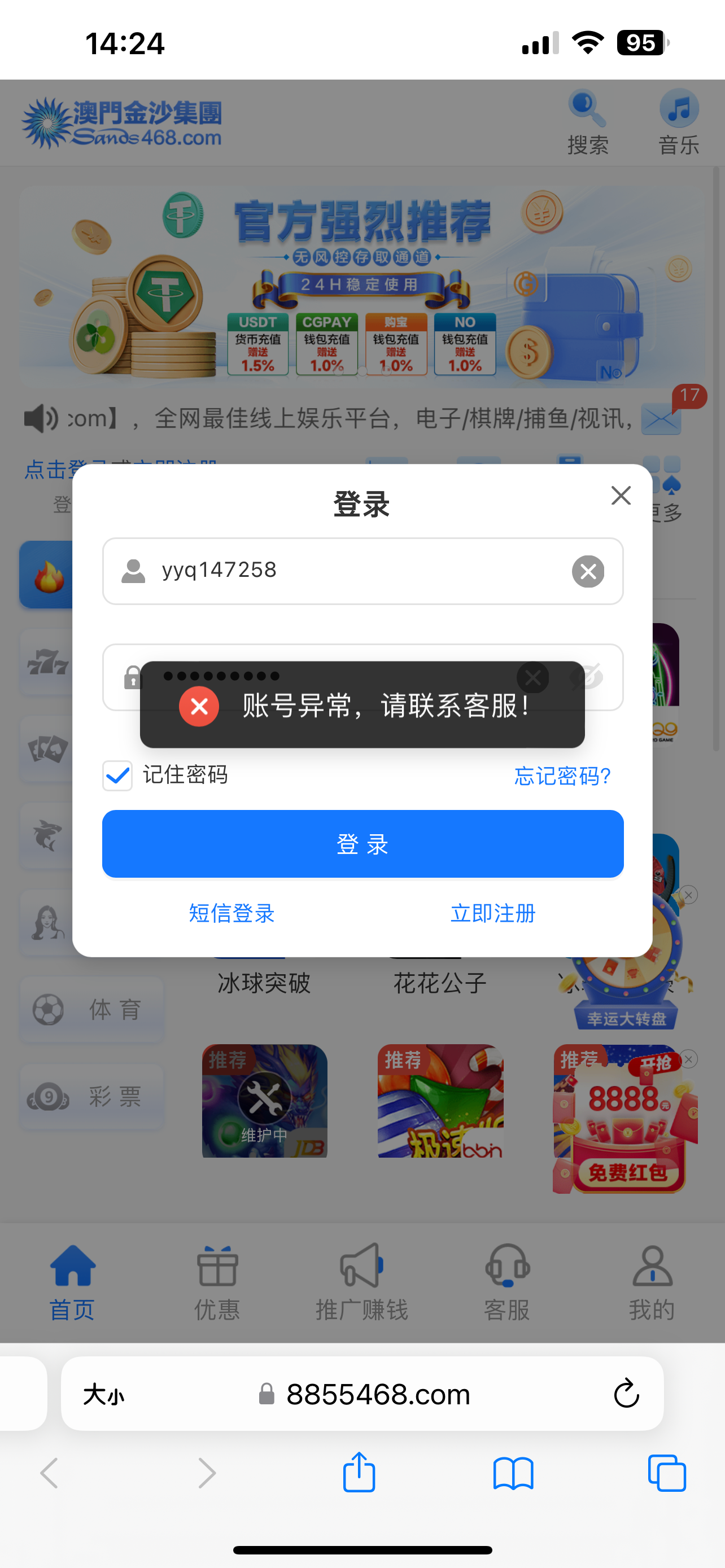Switch to 短信登录 SMS login
The height and width of the screenshot is (1568, 725).
232,913
